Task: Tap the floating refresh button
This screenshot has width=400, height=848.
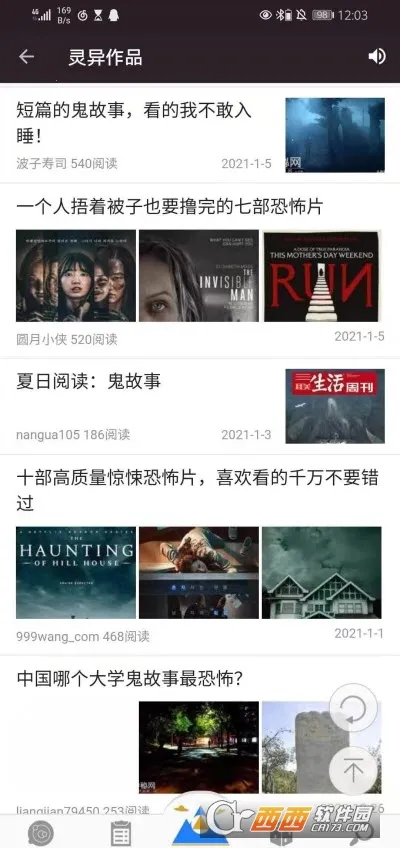Action: tap(354, 707)
